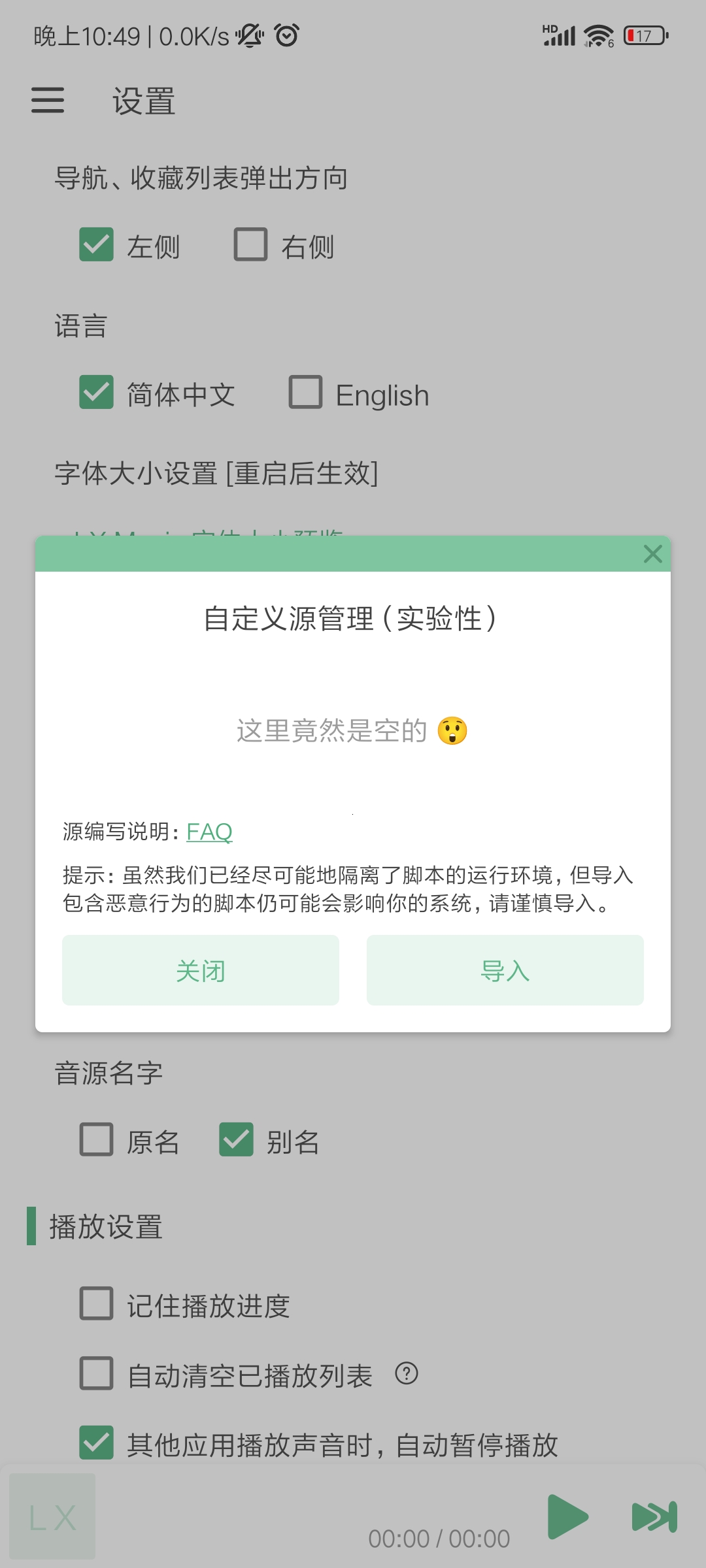Open the FAQ link
The image size is (706, 1568).
click(209, 832)
